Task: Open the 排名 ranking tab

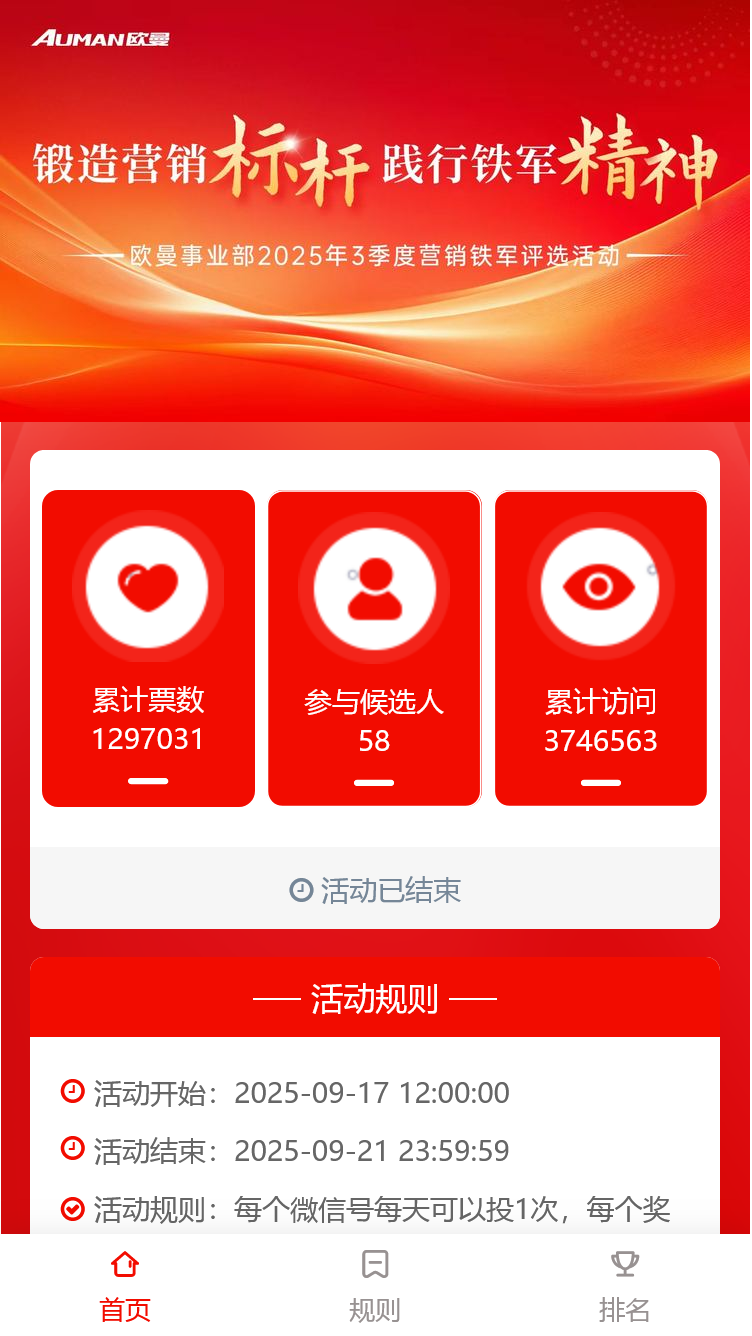Action: (x=625, y=1284)
